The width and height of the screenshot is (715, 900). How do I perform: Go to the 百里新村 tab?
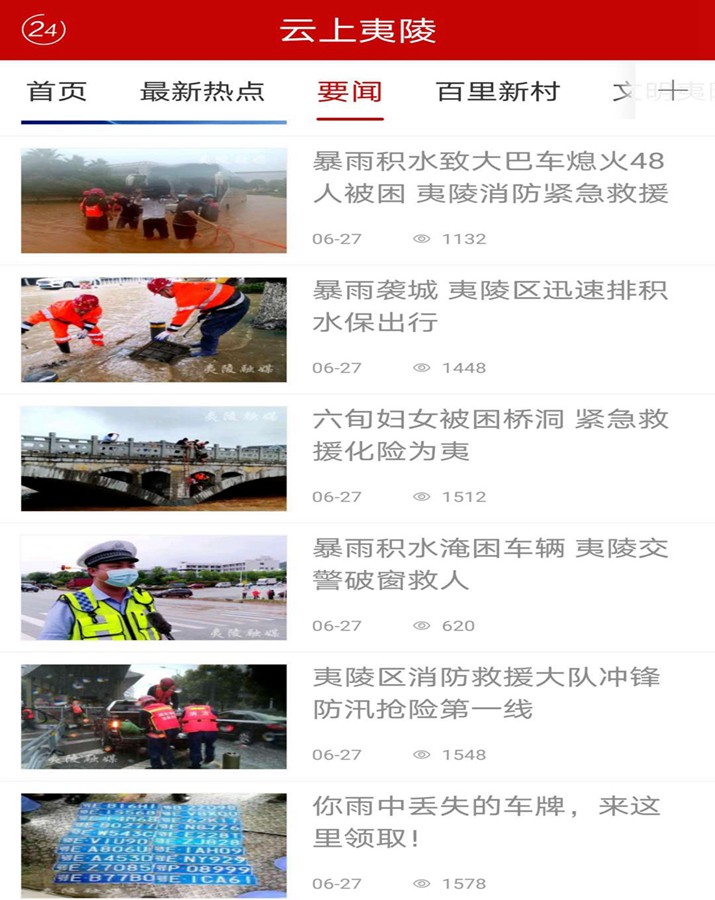tap(498, 91)
